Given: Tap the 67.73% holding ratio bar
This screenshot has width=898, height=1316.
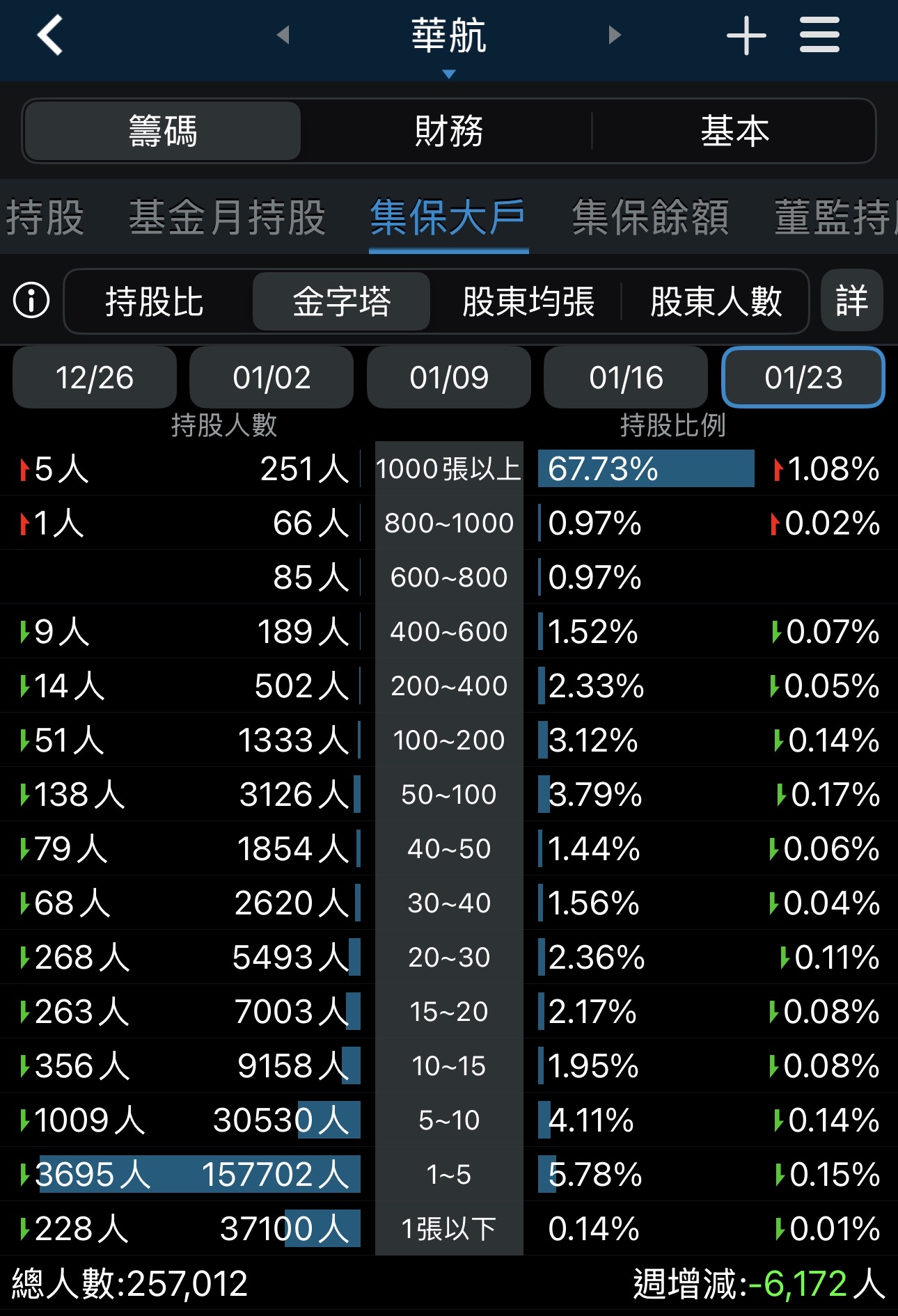Looking at the screenshot, I should click(644, 470).
